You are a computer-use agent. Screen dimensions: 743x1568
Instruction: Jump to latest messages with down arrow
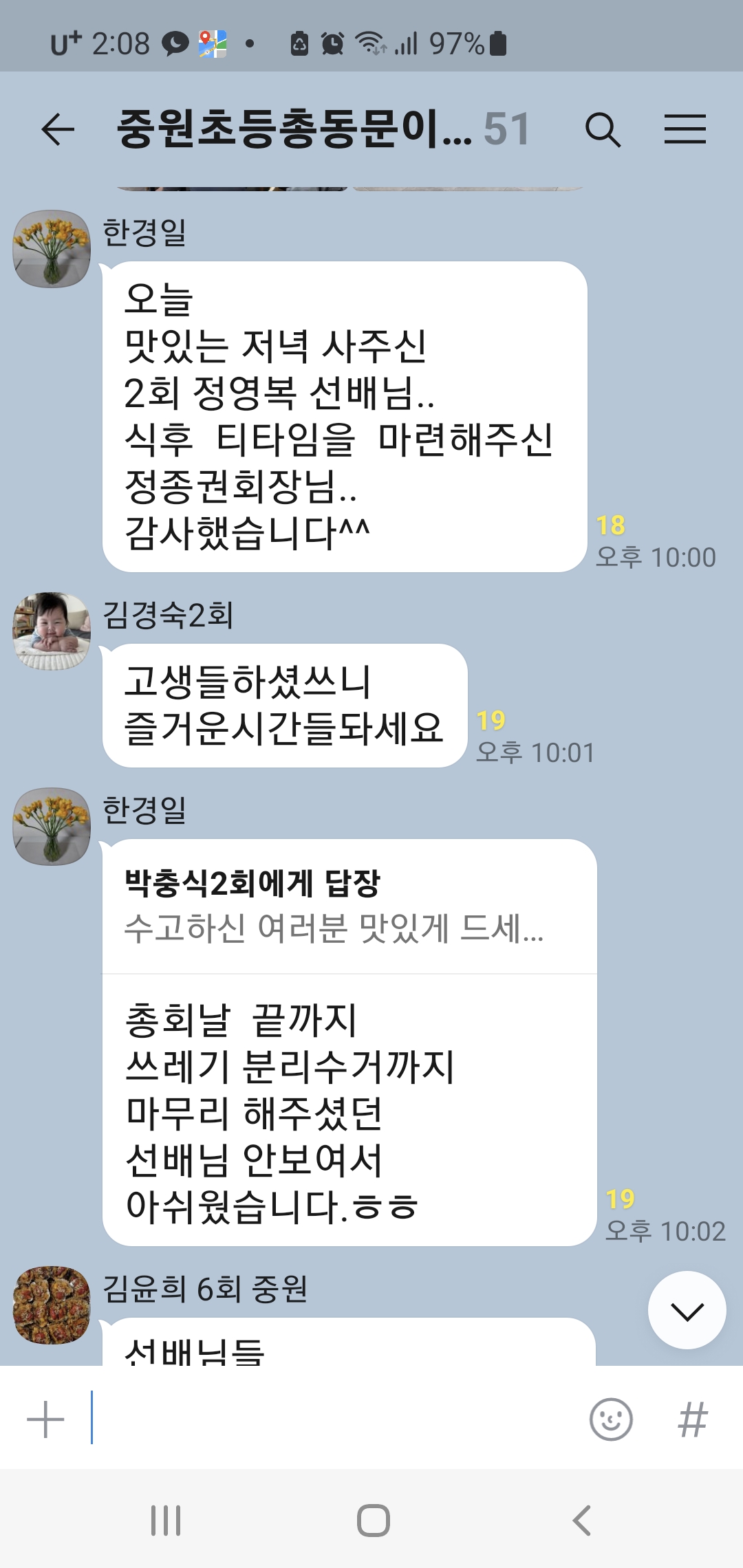[687, 1310]
